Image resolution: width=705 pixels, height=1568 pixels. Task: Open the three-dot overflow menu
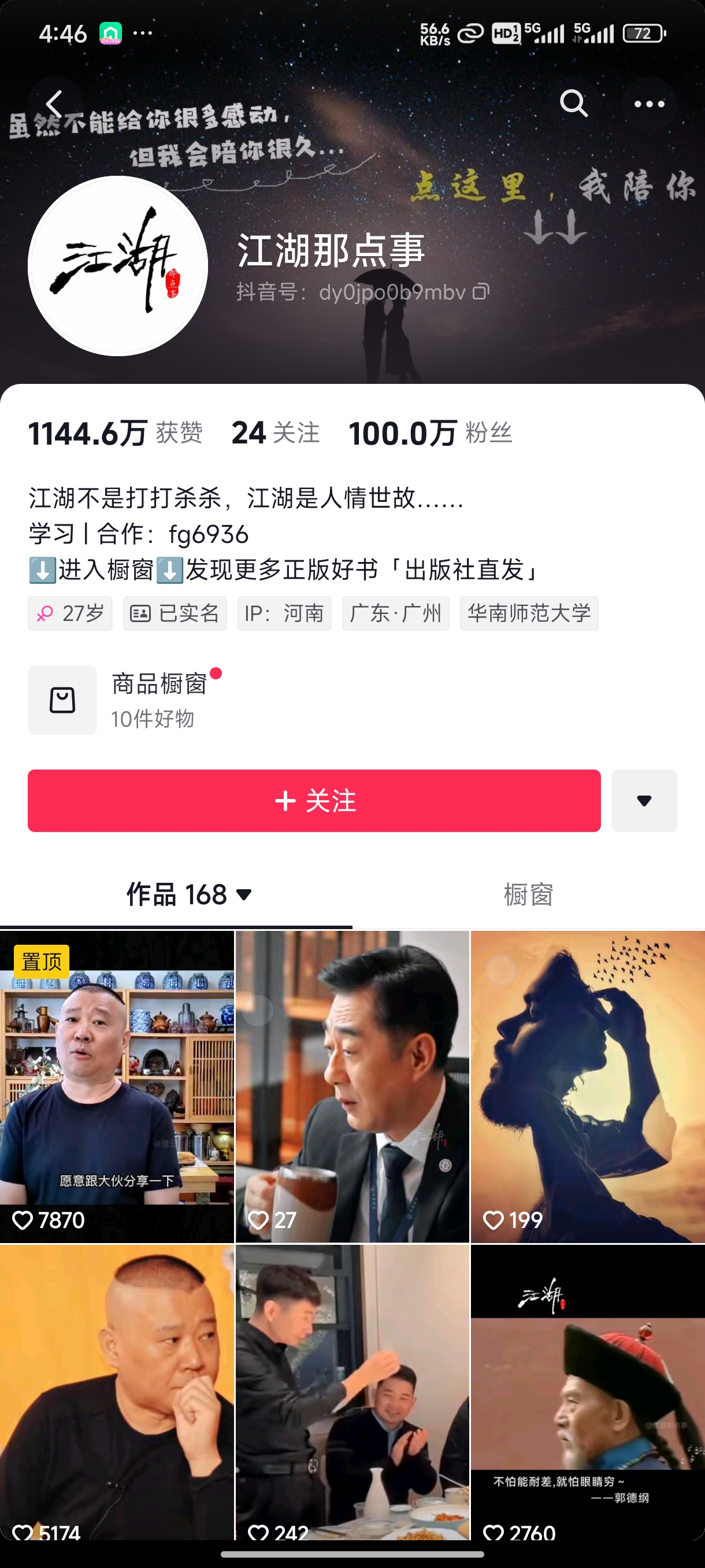pyautogui.click(x=649, y=104)
